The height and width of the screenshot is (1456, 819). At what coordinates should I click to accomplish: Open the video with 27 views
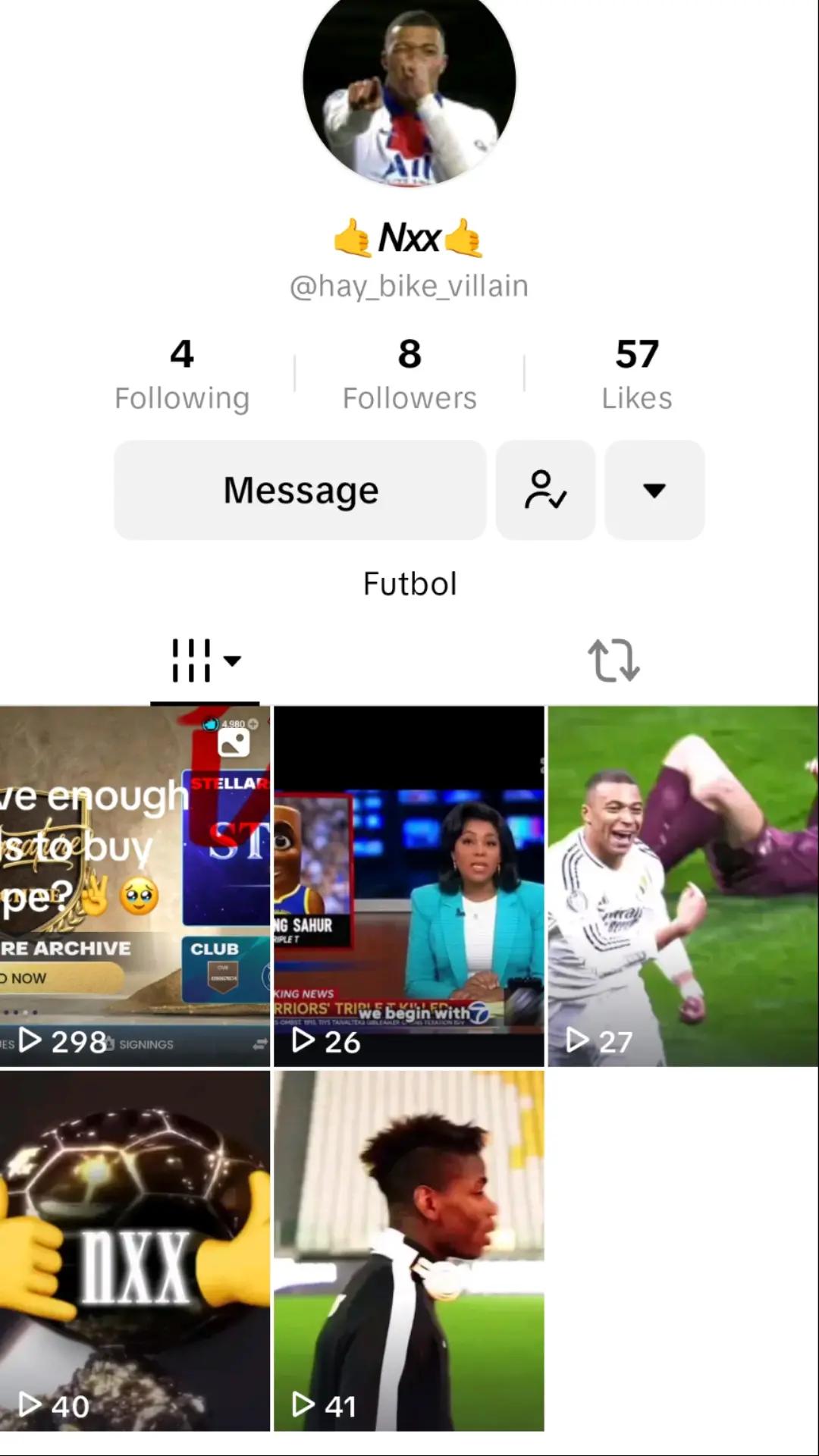682,886
